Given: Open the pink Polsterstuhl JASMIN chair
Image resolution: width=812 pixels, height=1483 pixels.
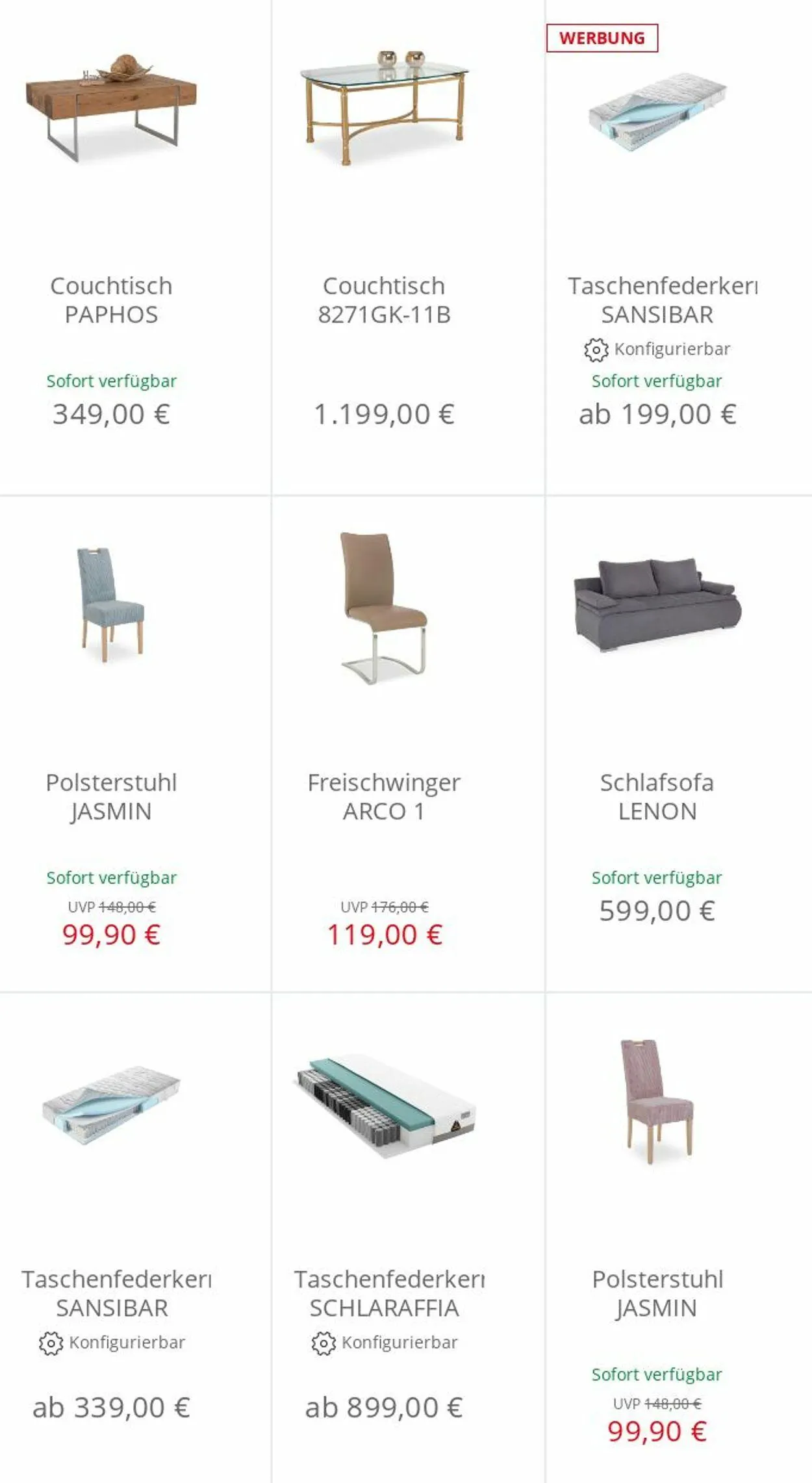Looking at the screenshot, I should click(x=679, y=1238).
